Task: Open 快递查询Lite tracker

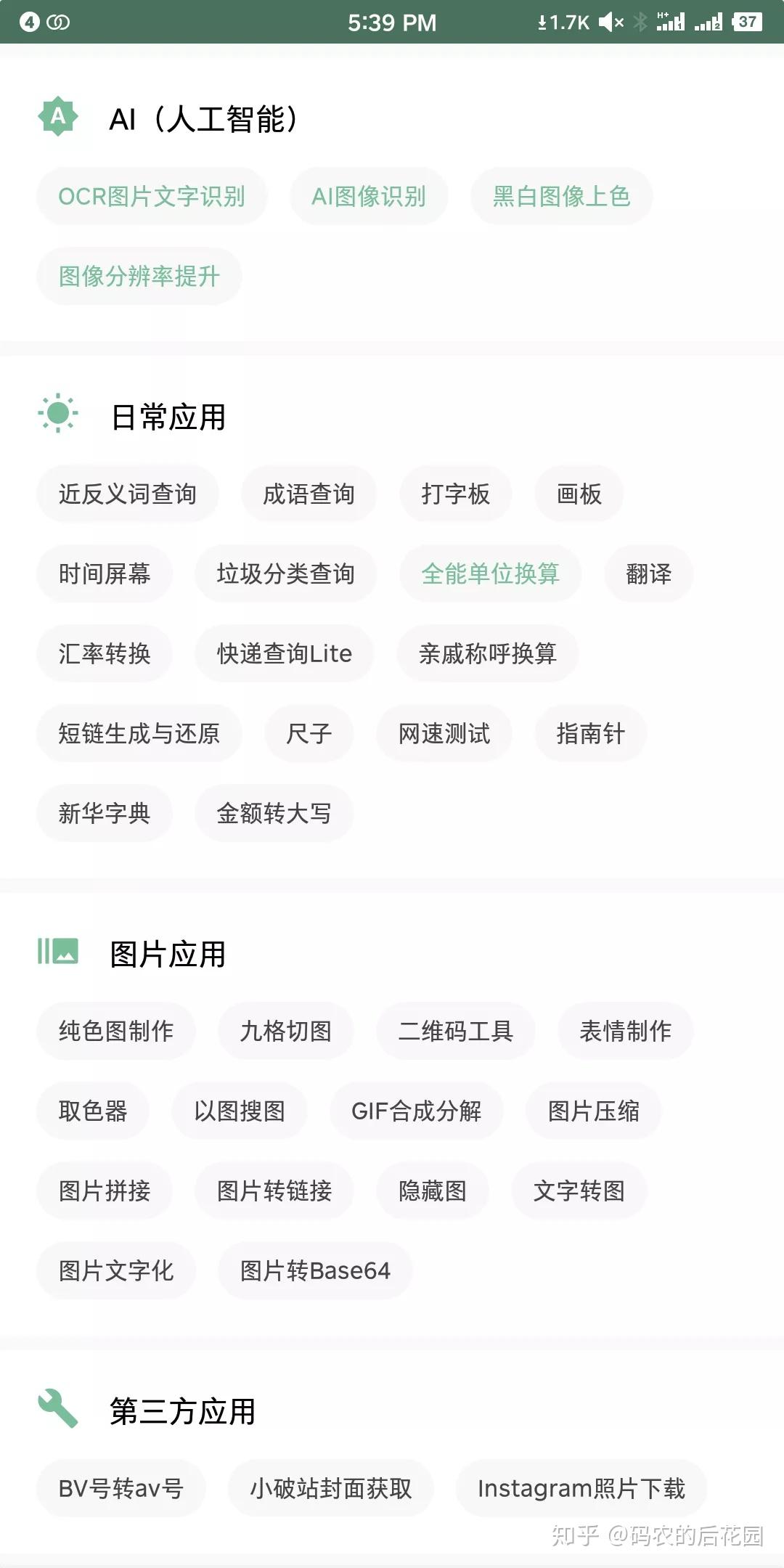Action: [x=284, y=653]
